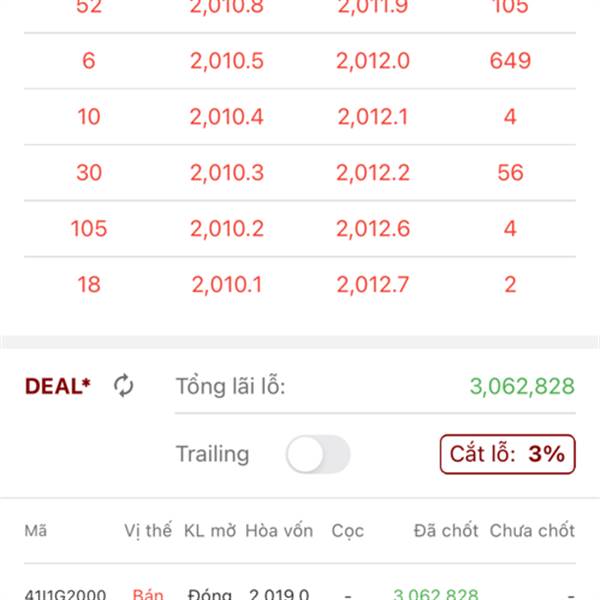This screenshot has width=600, height=600.
Task: Open the Cắt lỗ 3% setting
Action: (x=507, y=454)
